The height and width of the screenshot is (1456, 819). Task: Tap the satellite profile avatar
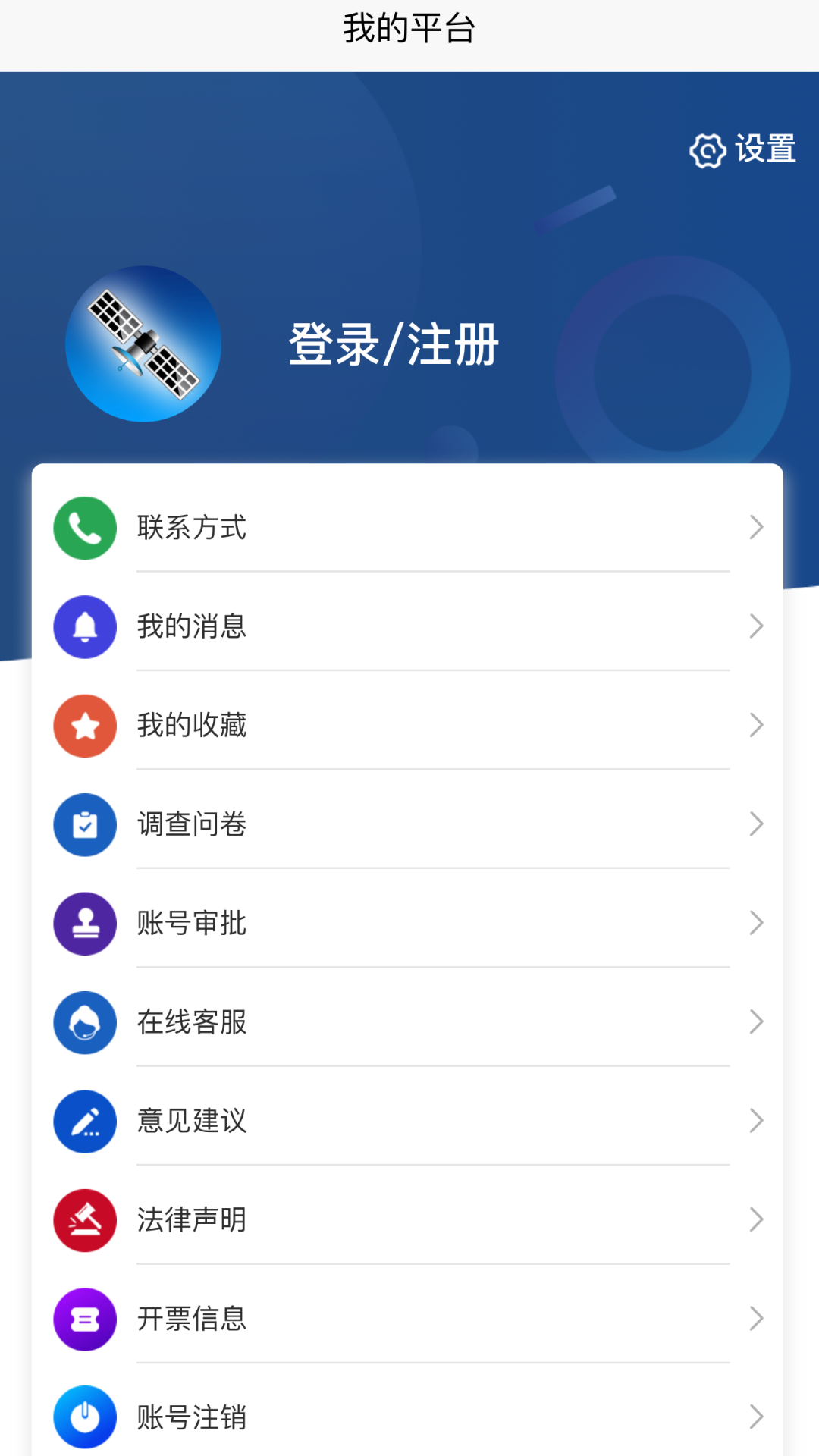tap(143, 344)
